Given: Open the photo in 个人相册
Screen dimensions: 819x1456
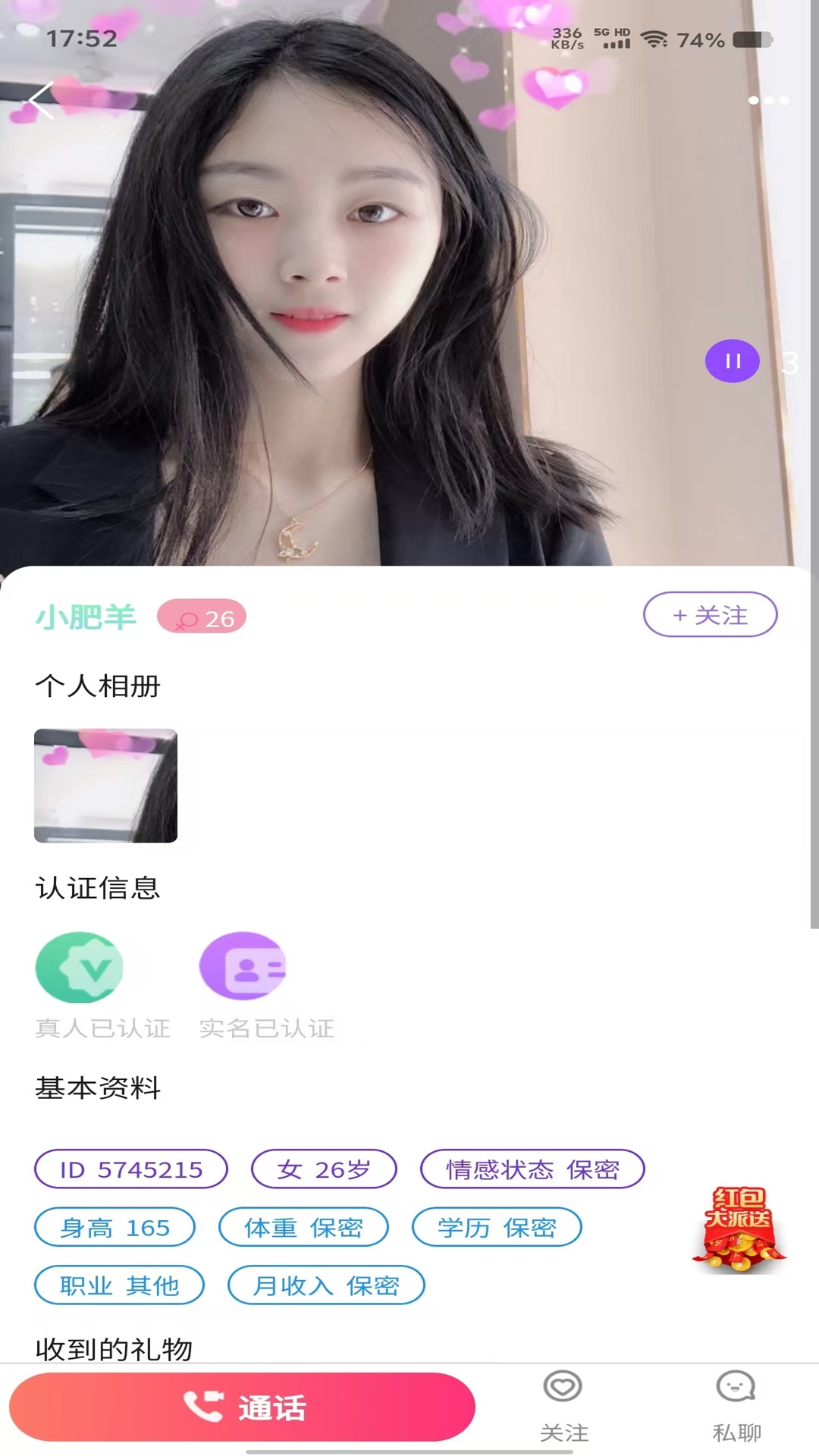Looking at the screenshot, I should (105, 786).
